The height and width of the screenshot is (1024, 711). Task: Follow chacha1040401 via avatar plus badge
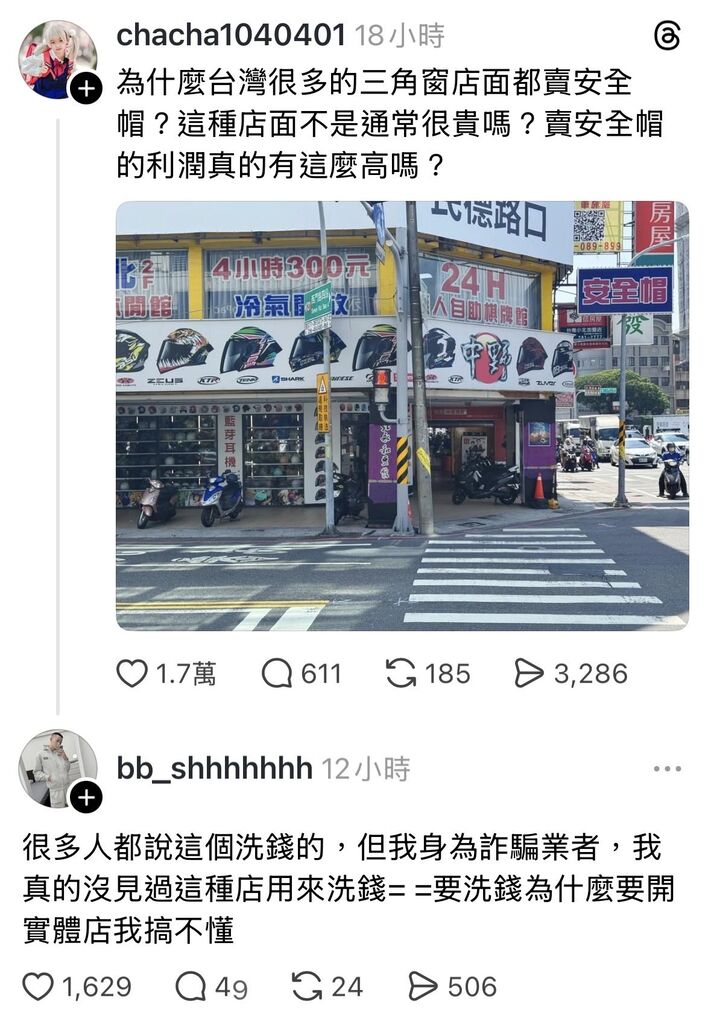(x=87, y=89)
